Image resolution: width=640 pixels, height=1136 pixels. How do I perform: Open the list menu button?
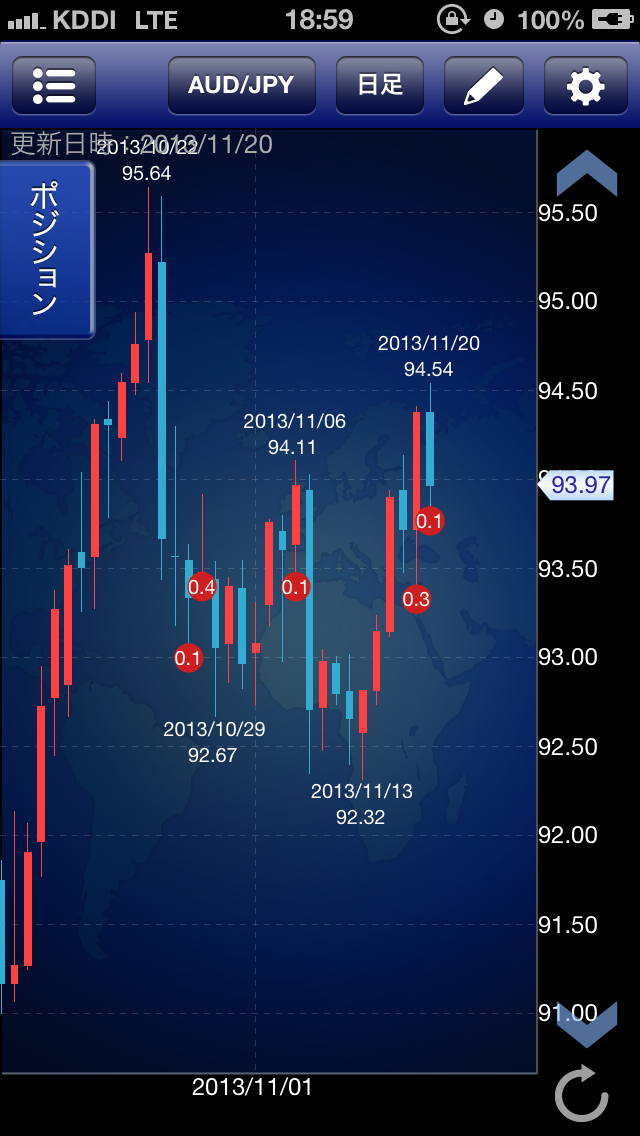click(54, 85)
